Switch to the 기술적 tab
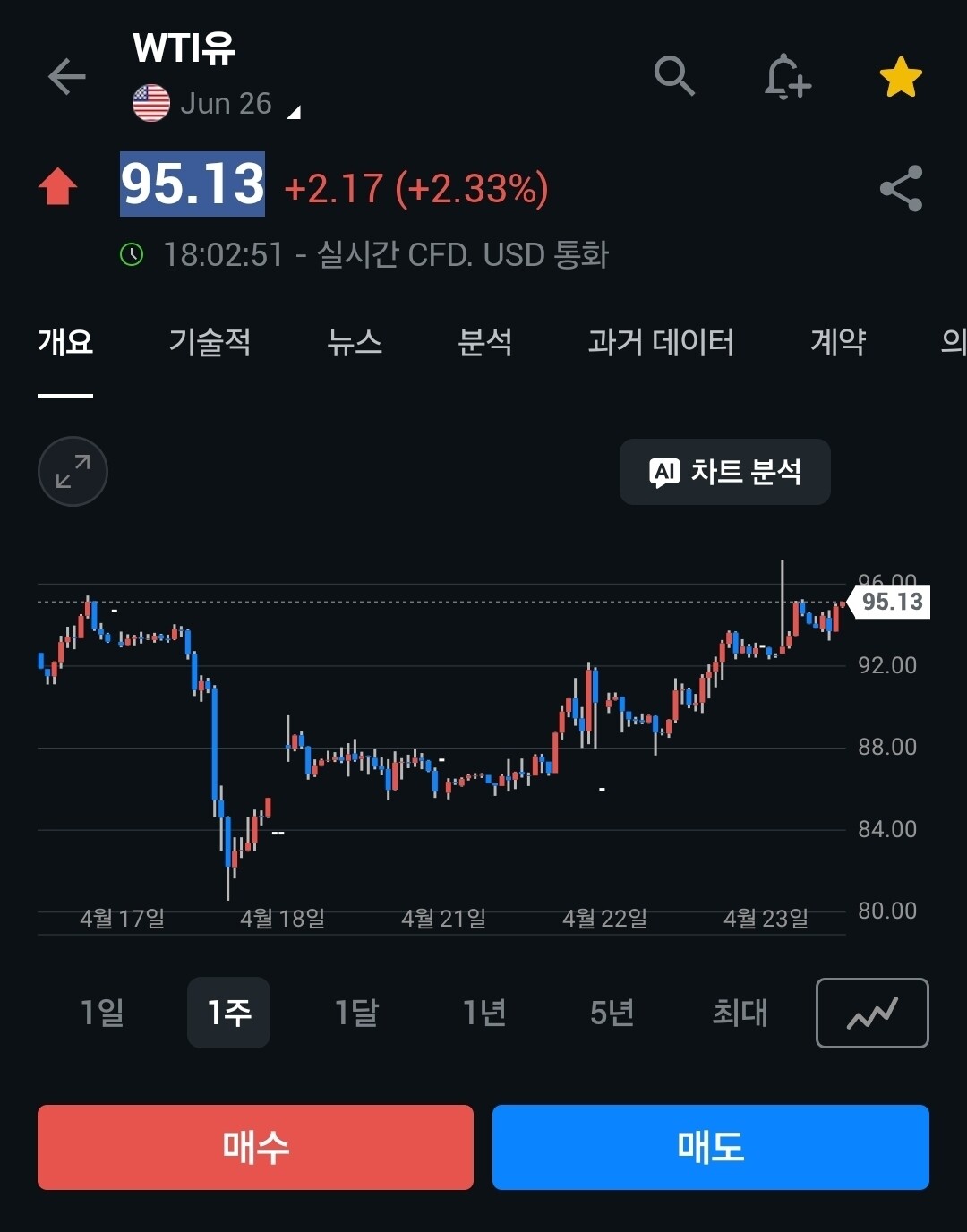The height and width of the screenshot is (1232, 967). point(210,342)
